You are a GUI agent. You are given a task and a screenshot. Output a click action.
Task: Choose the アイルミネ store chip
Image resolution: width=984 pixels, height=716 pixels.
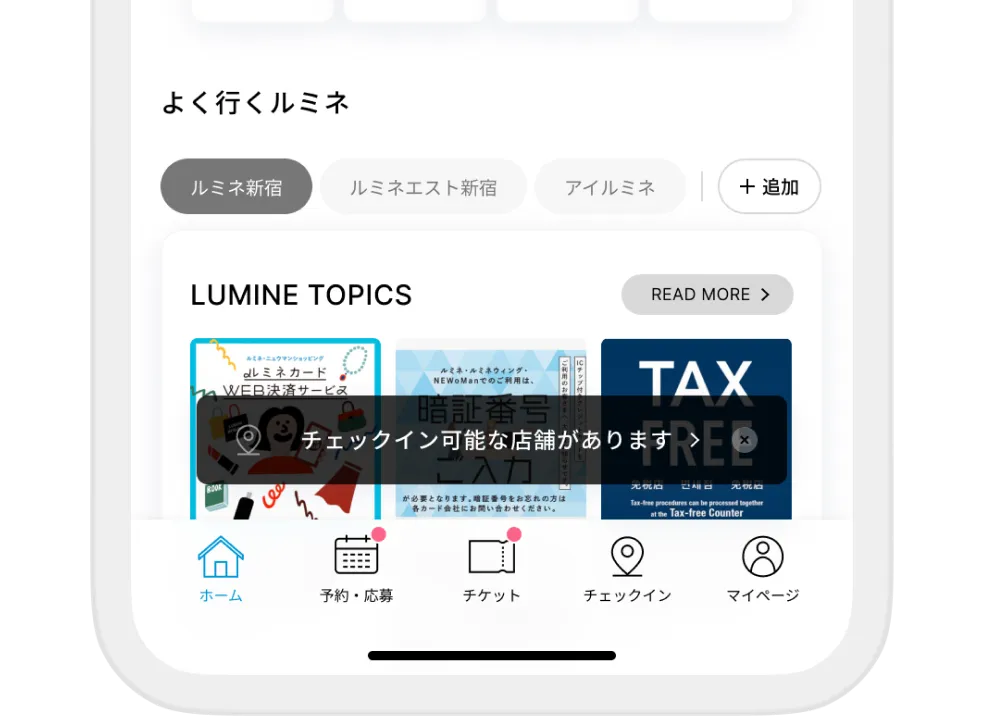click(x=610, y=187)
